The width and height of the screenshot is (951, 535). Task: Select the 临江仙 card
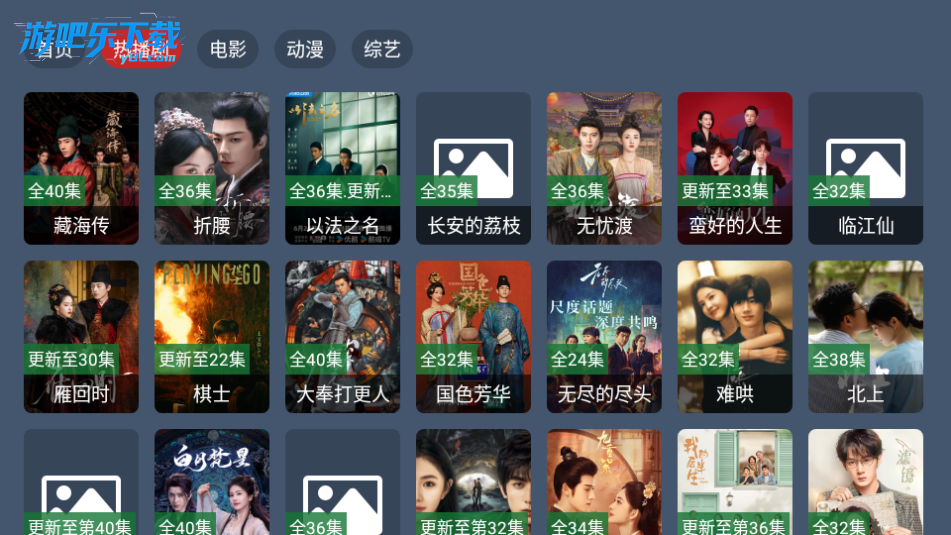click(865, 168)
